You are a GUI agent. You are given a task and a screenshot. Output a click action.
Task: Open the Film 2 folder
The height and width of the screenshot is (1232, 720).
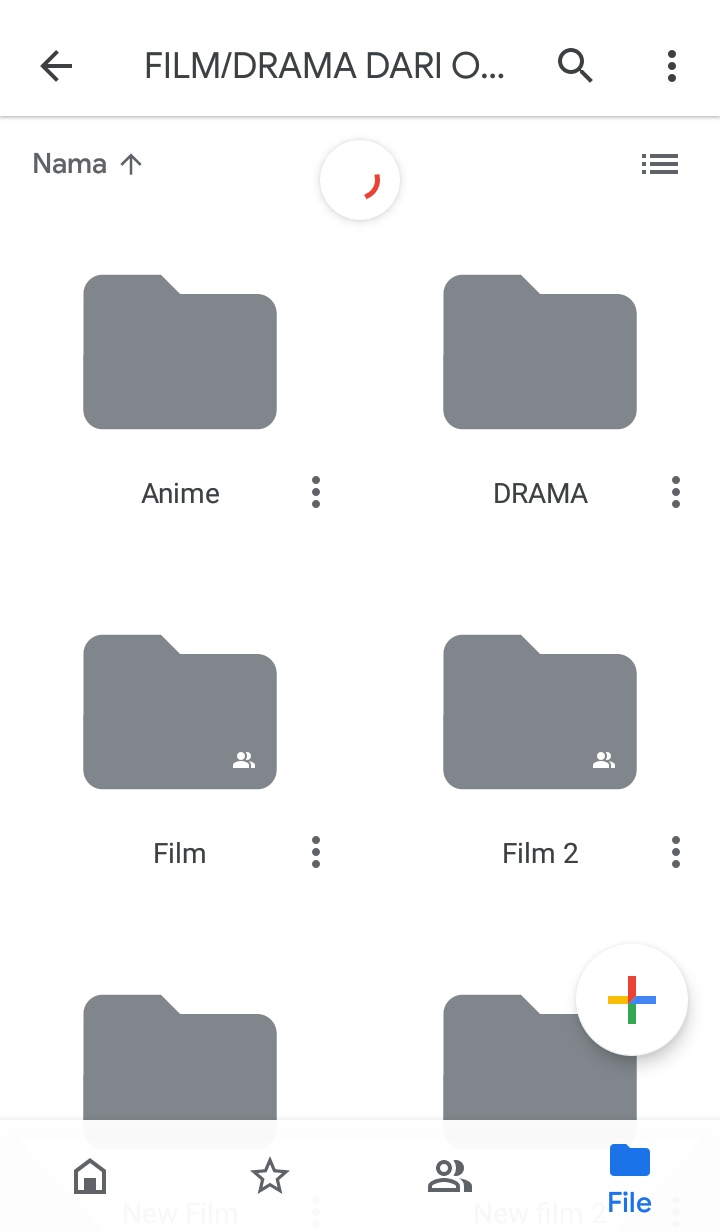pyautogui.click(x=540, y=712)
